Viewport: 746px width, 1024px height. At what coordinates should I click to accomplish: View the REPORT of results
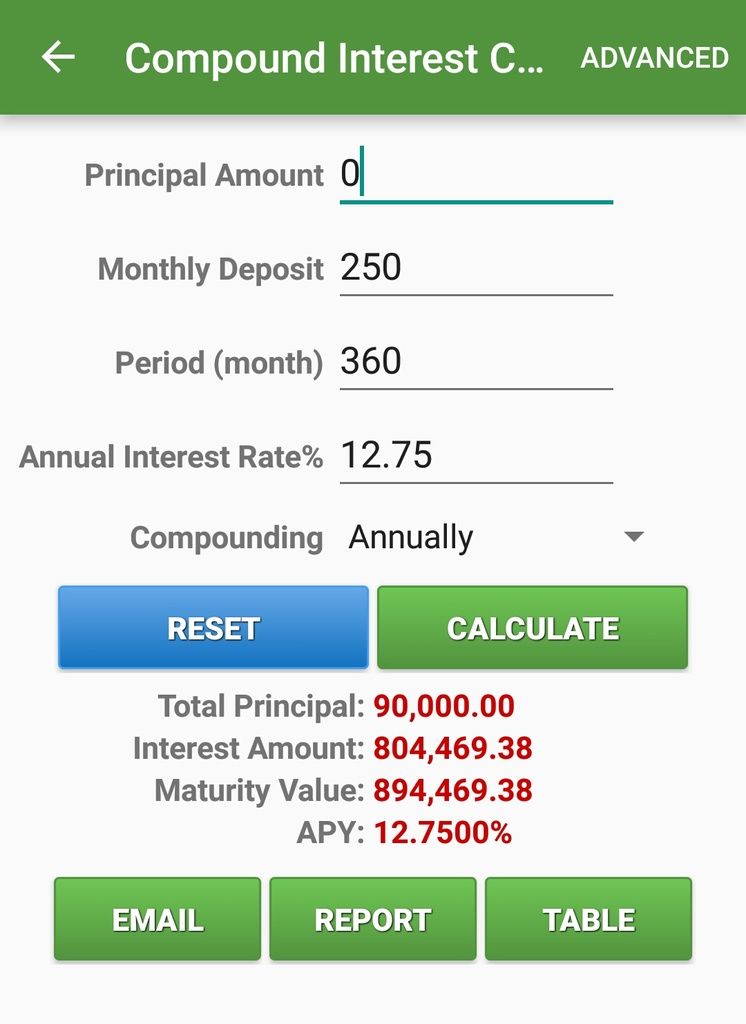click(372, 919)
